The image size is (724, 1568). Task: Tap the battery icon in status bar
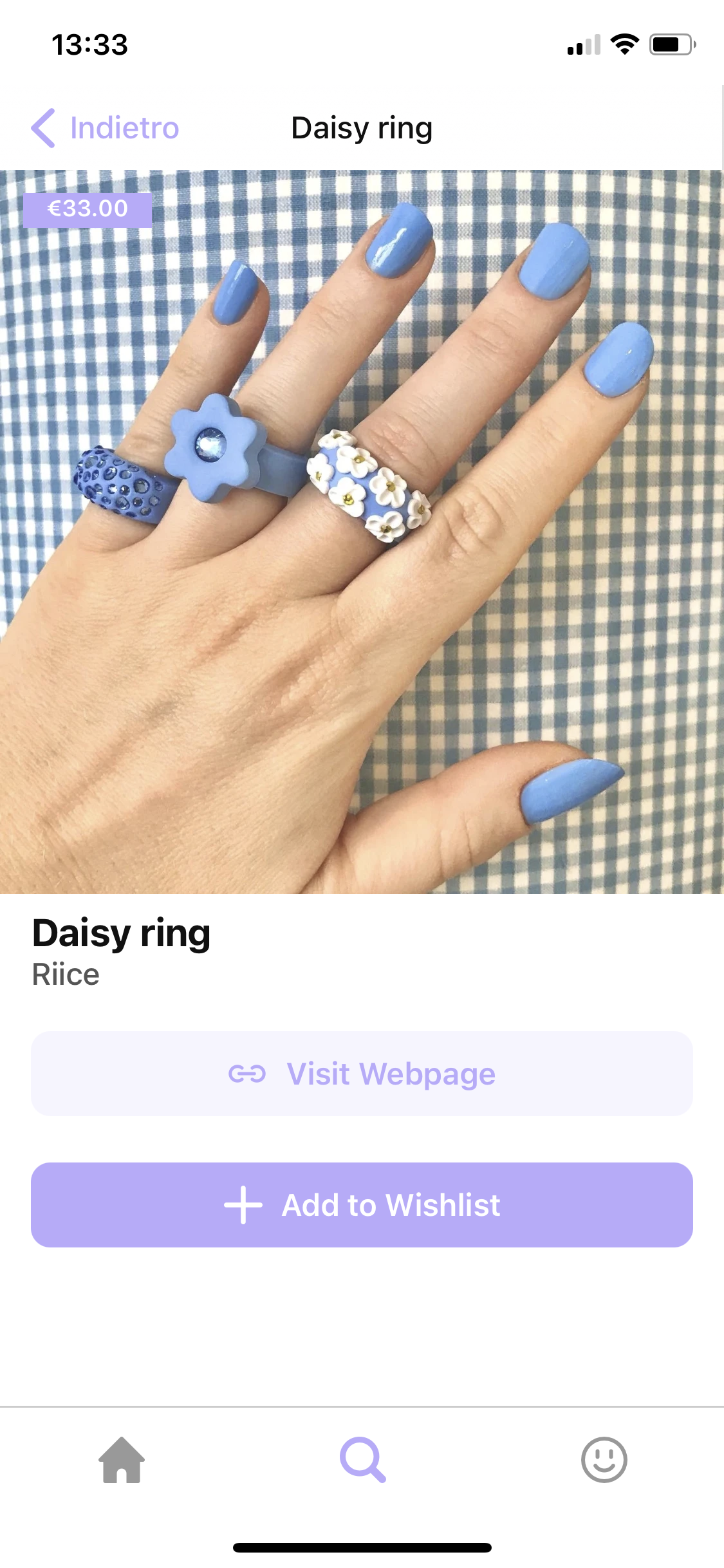[x=671, y=44]
